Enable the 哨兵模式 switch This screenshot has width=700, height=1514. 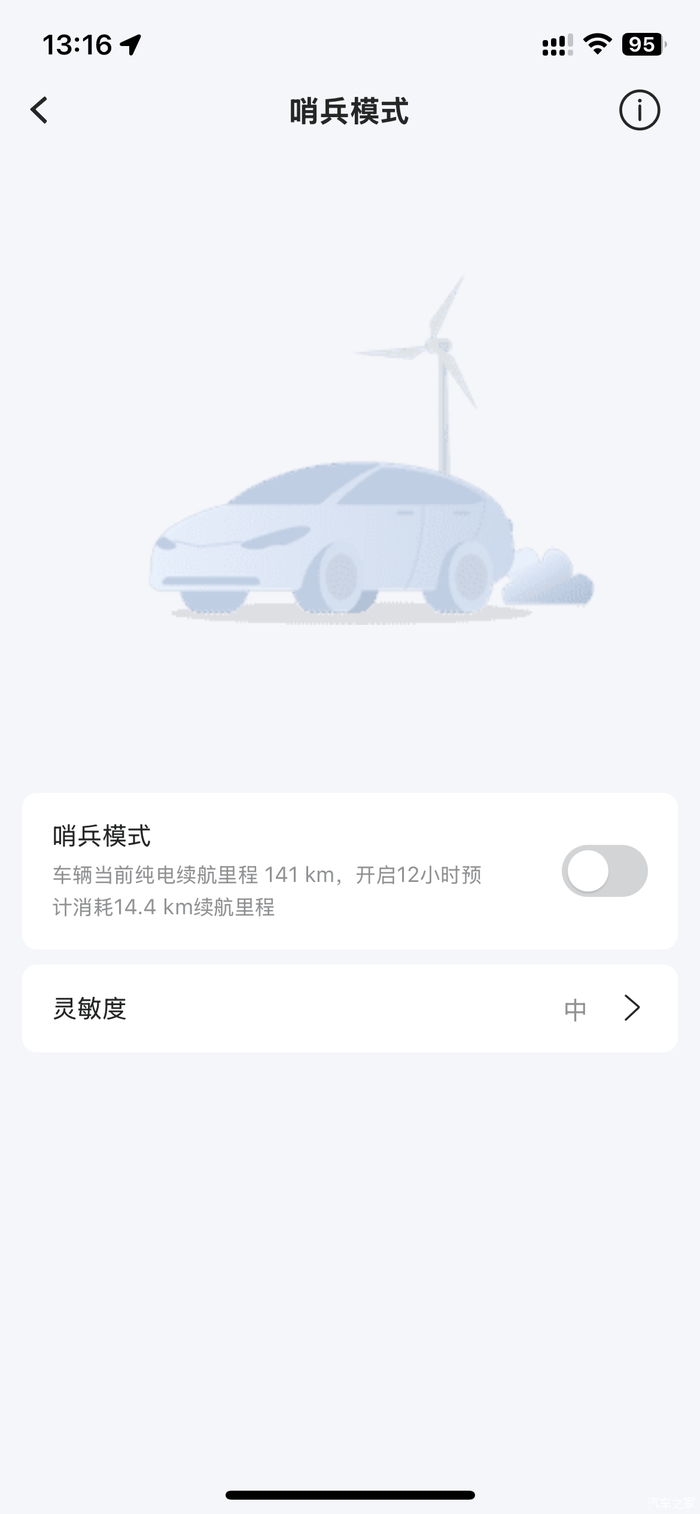pyautogui.click(x=604, y=871)
